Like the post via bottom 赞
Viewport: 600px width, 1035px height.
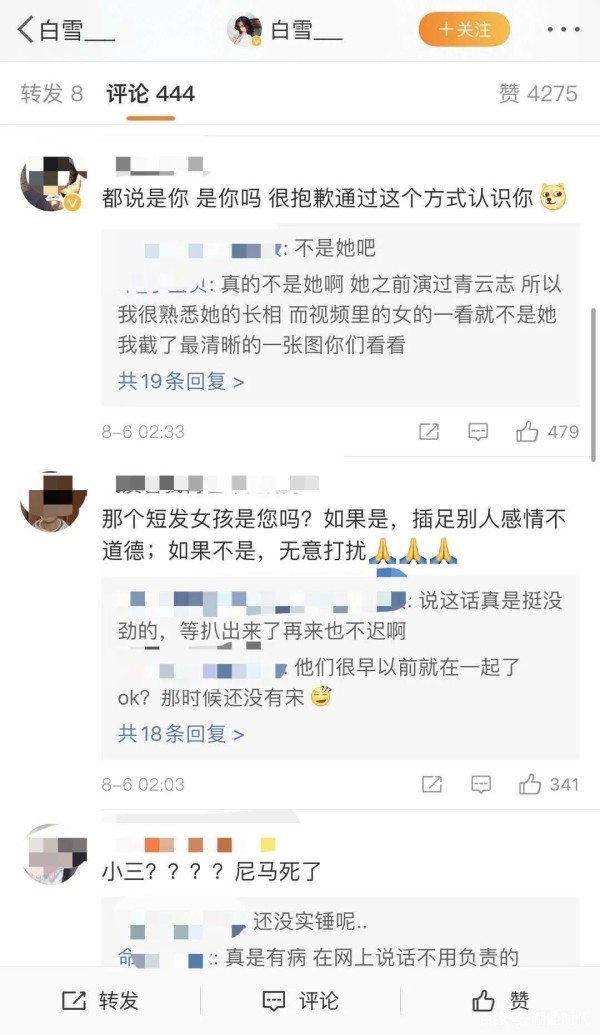(x=500, y=1000)
